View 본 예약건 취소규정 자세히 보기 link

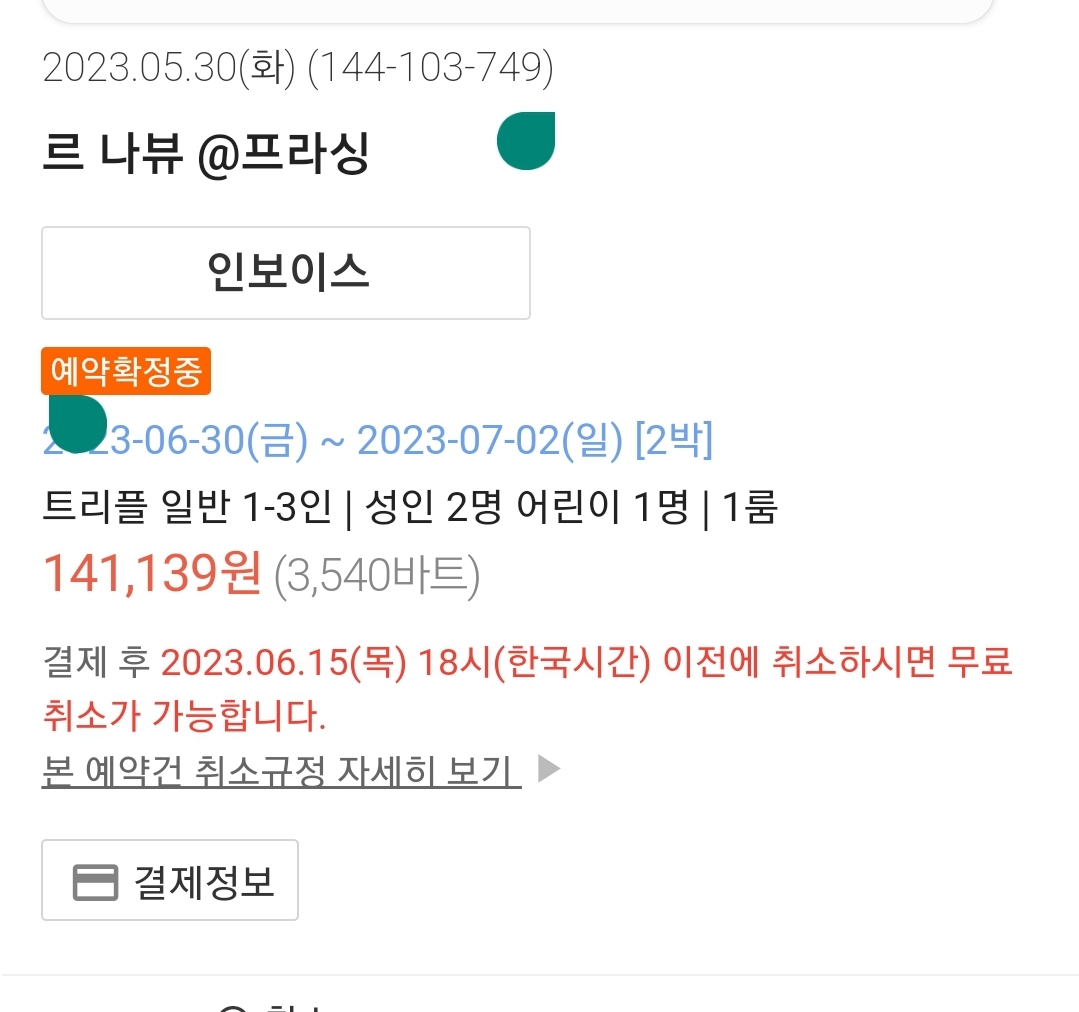click(x=282, y=771)
